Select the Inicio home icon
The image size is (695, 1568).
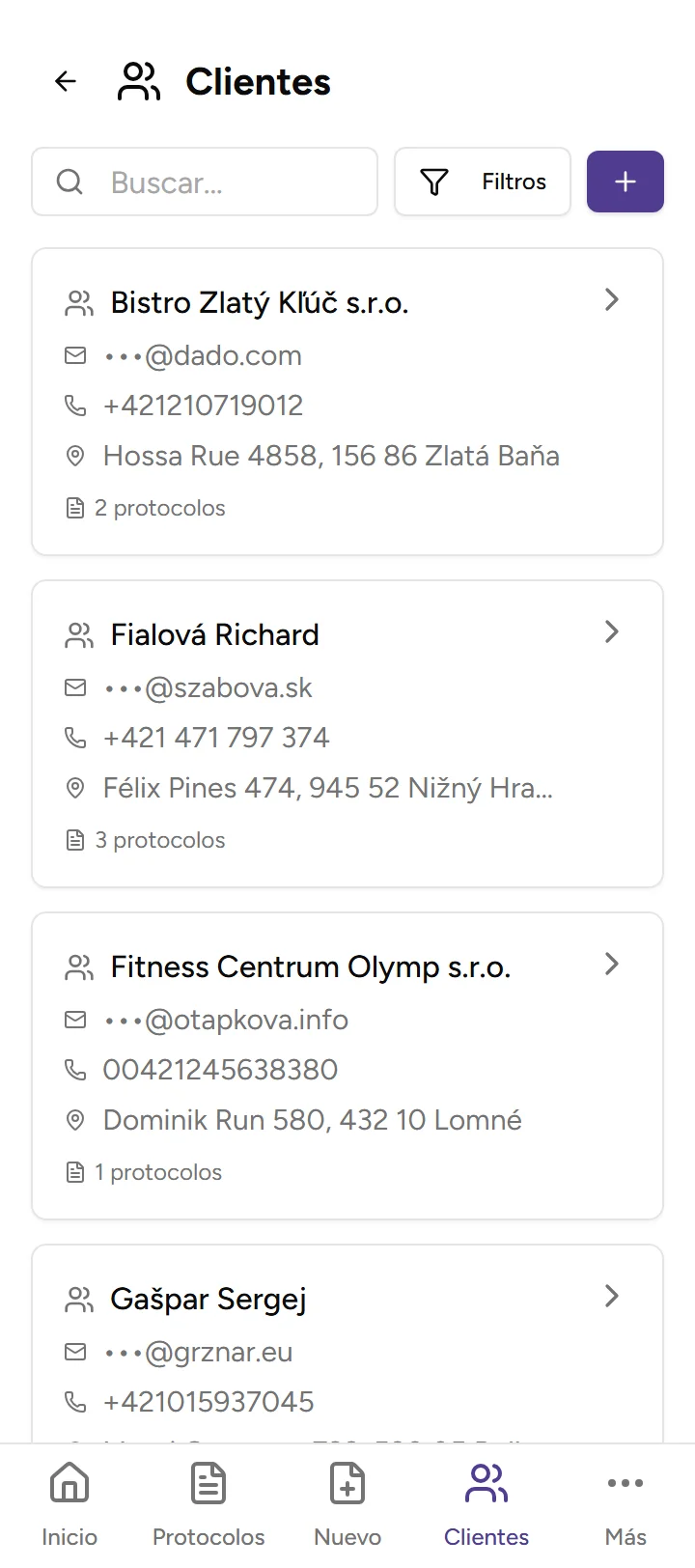pyautogui.click(x=69, y=1482)
